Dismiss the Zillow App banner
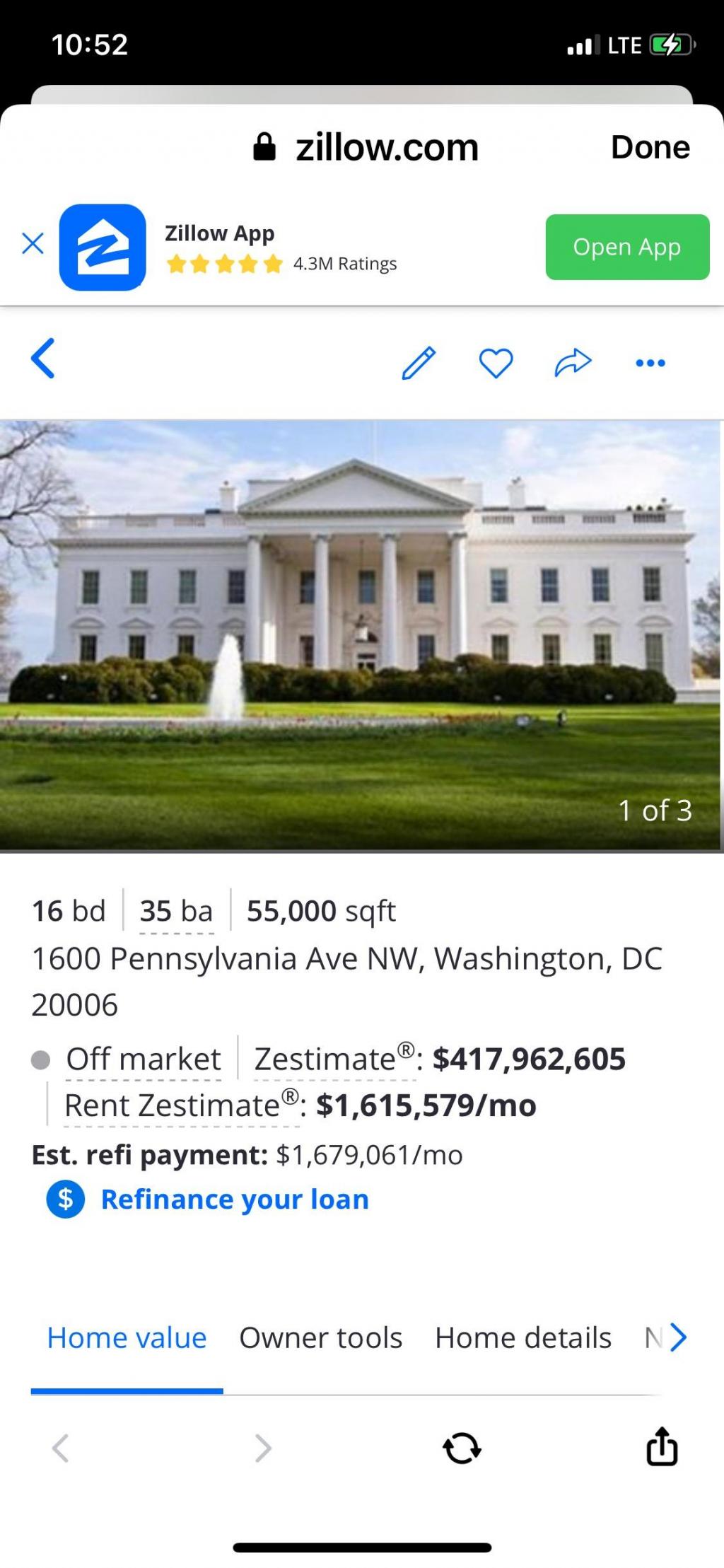Image resolution: width=724 pixels, height=1568 pixels. (33, 244)
